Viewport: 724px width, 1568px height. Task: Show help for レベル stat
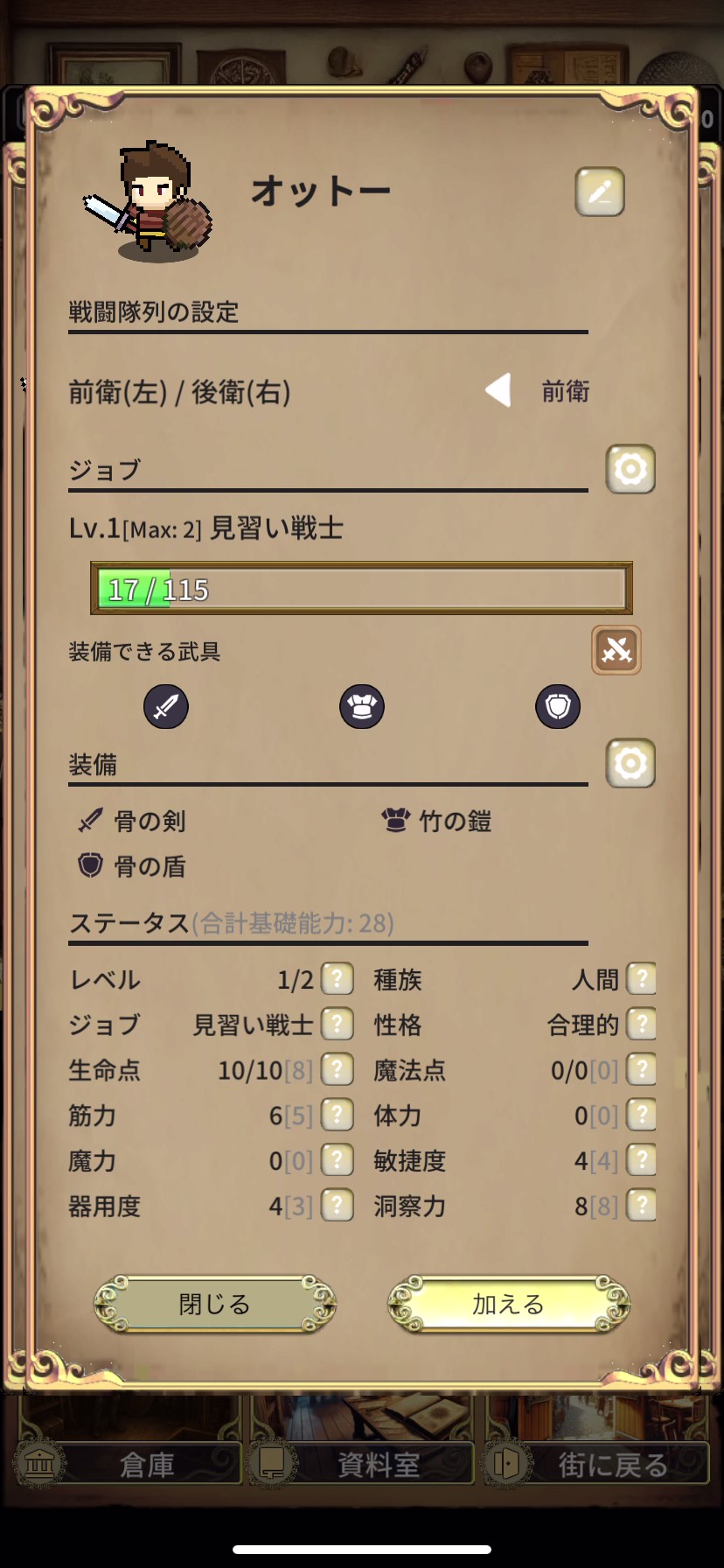click(x=337, y=979)
